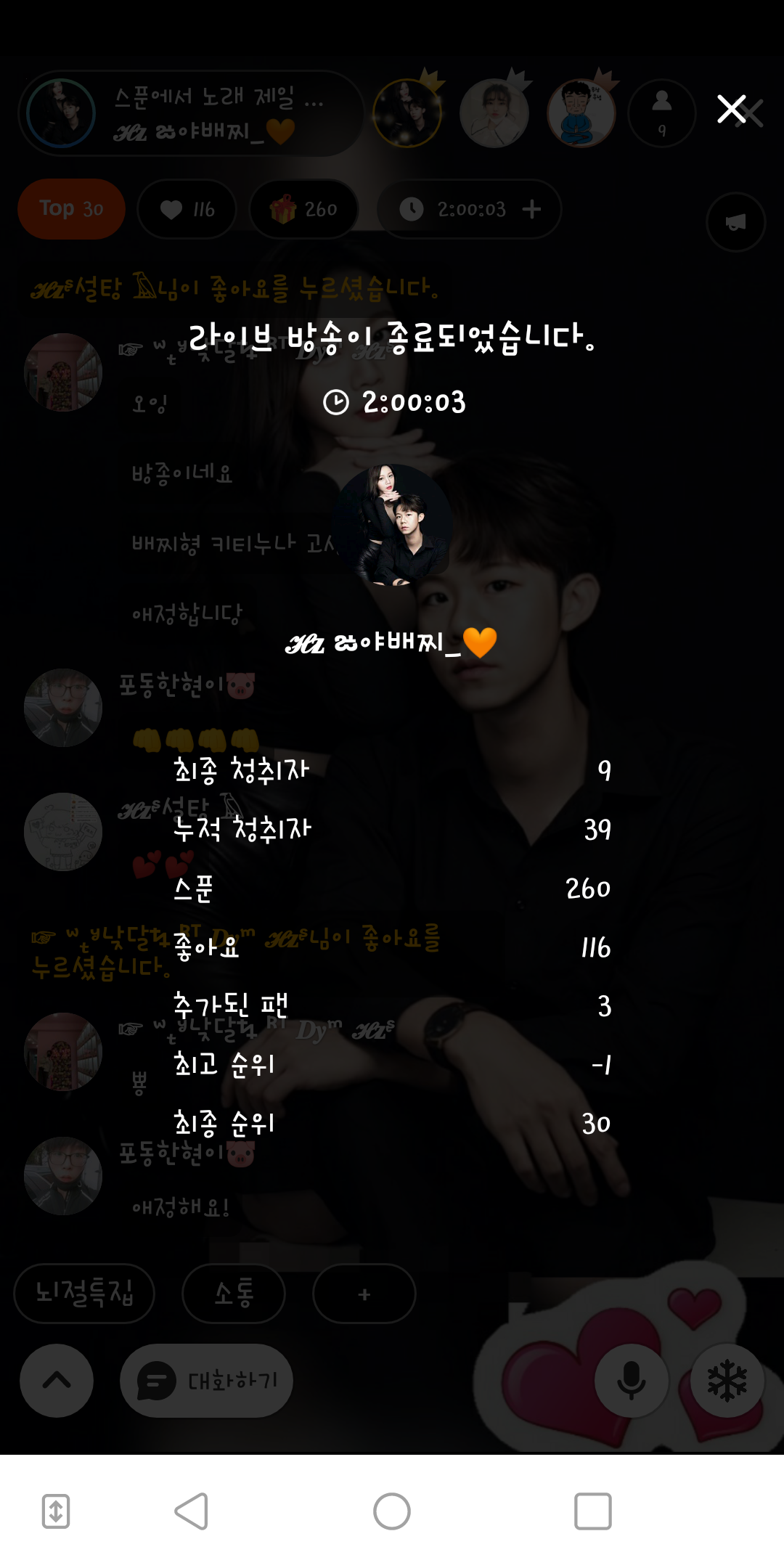Close the live broadcast ended overlay
784x1568 pixels.
coord(731,110)
